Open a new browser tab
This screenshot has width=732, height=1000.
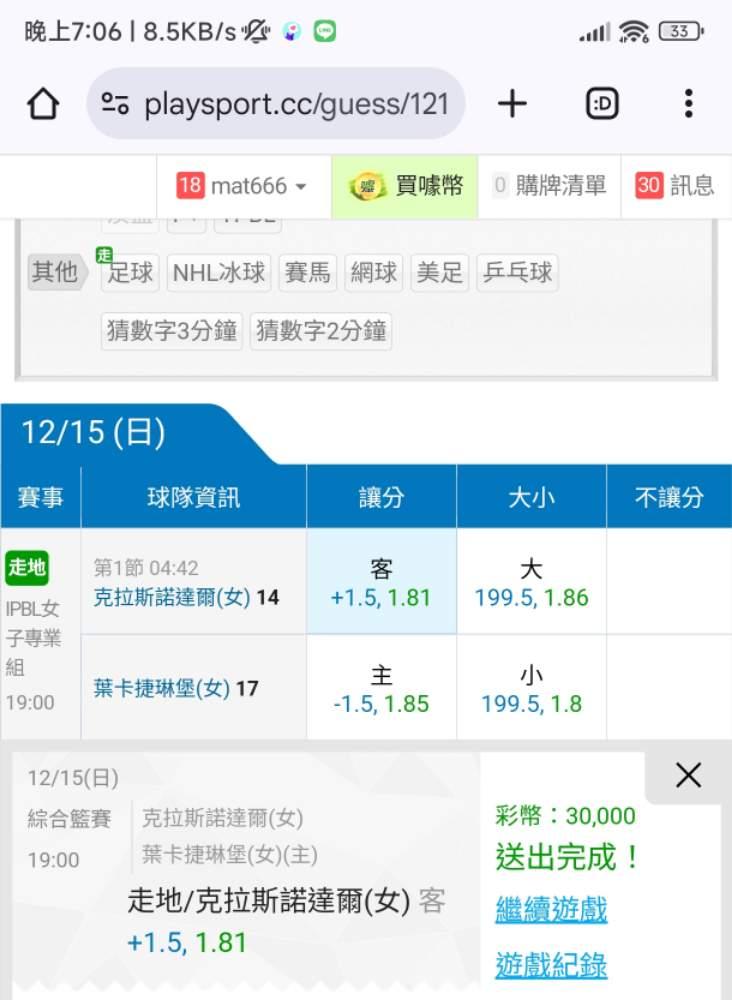pos(512,104)
